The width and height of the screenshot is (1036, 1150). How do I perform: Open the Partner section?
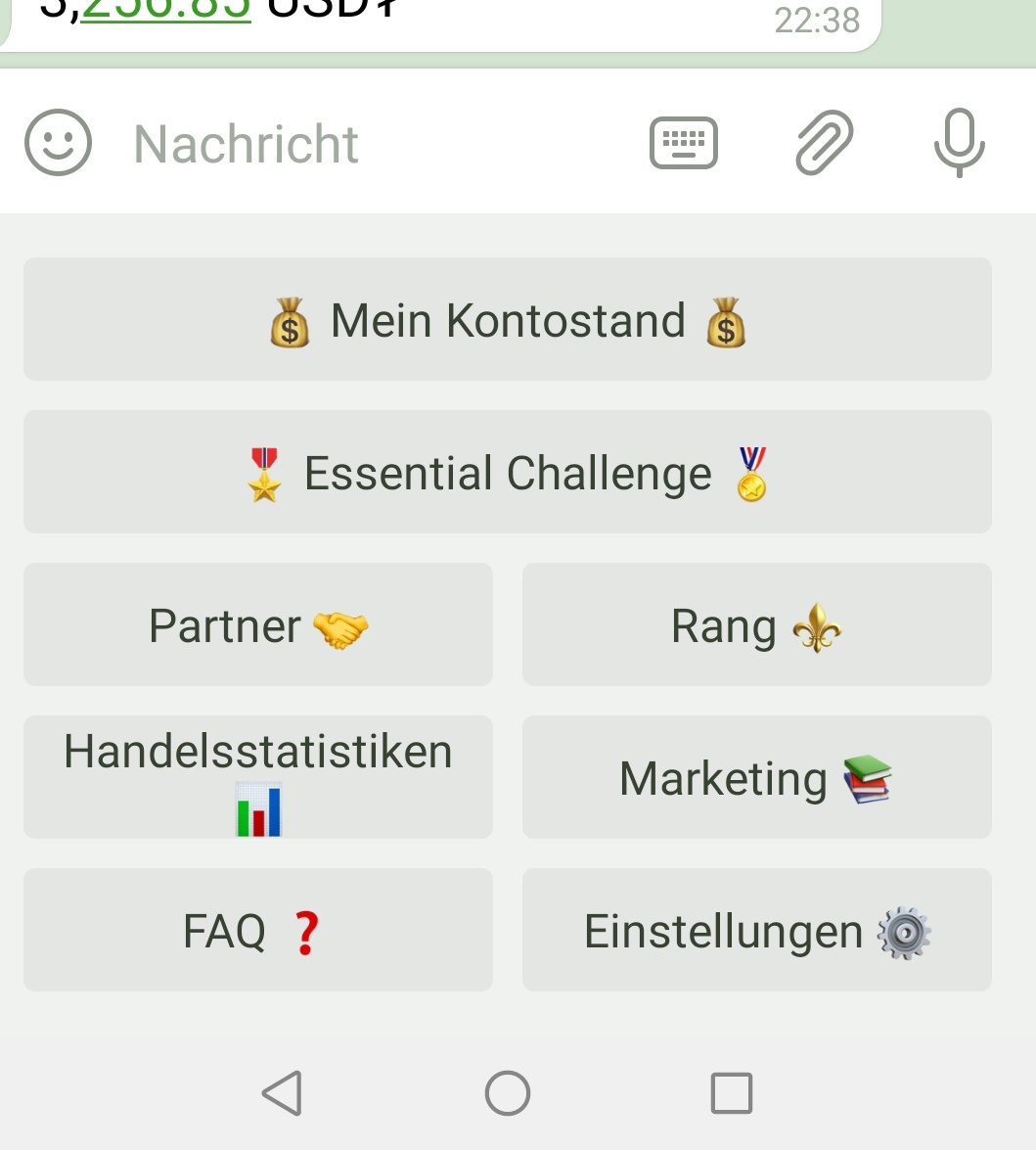[x=258, y=625]
